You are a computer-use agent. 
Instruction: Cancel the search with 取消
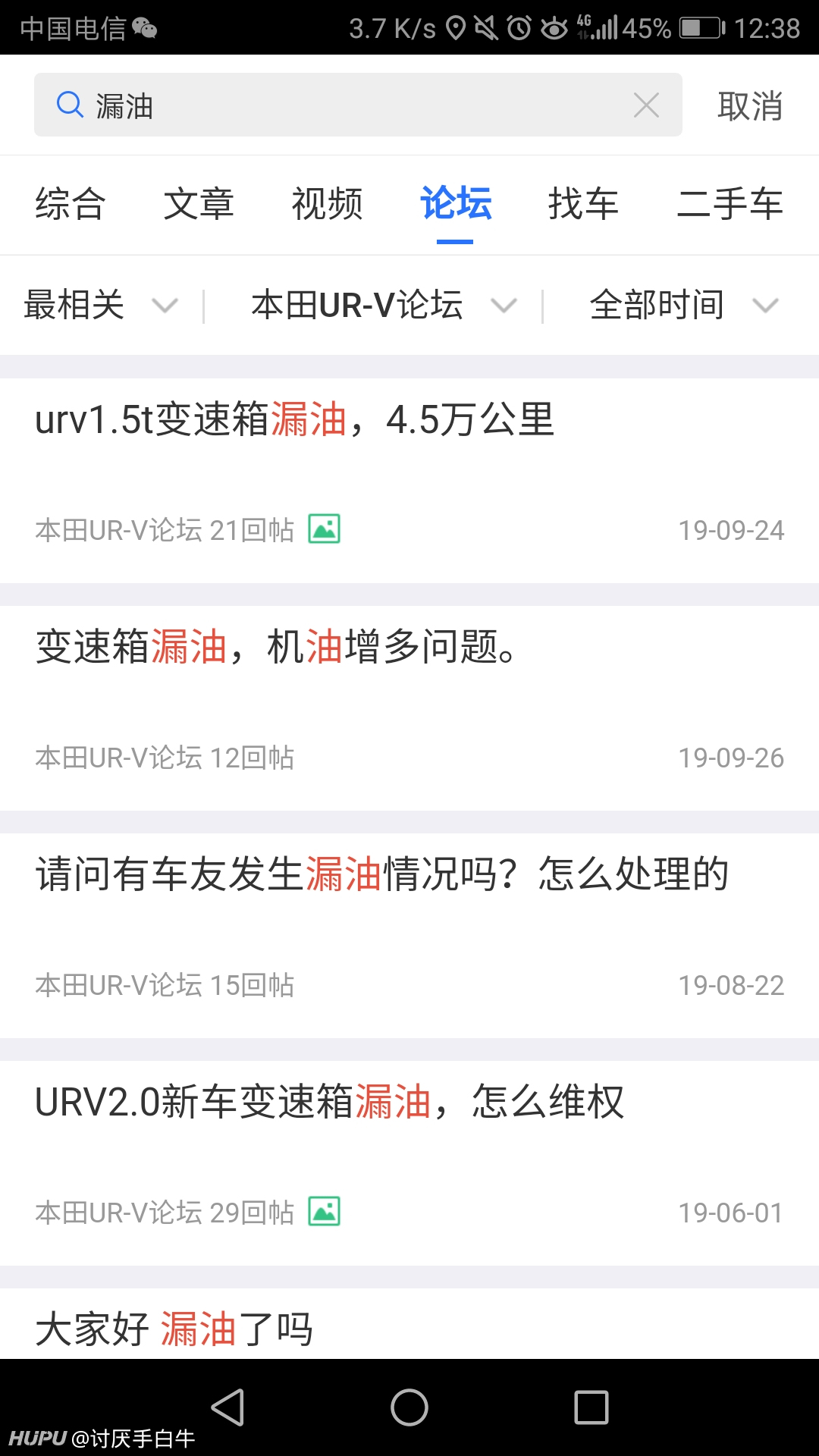[750, 105]
